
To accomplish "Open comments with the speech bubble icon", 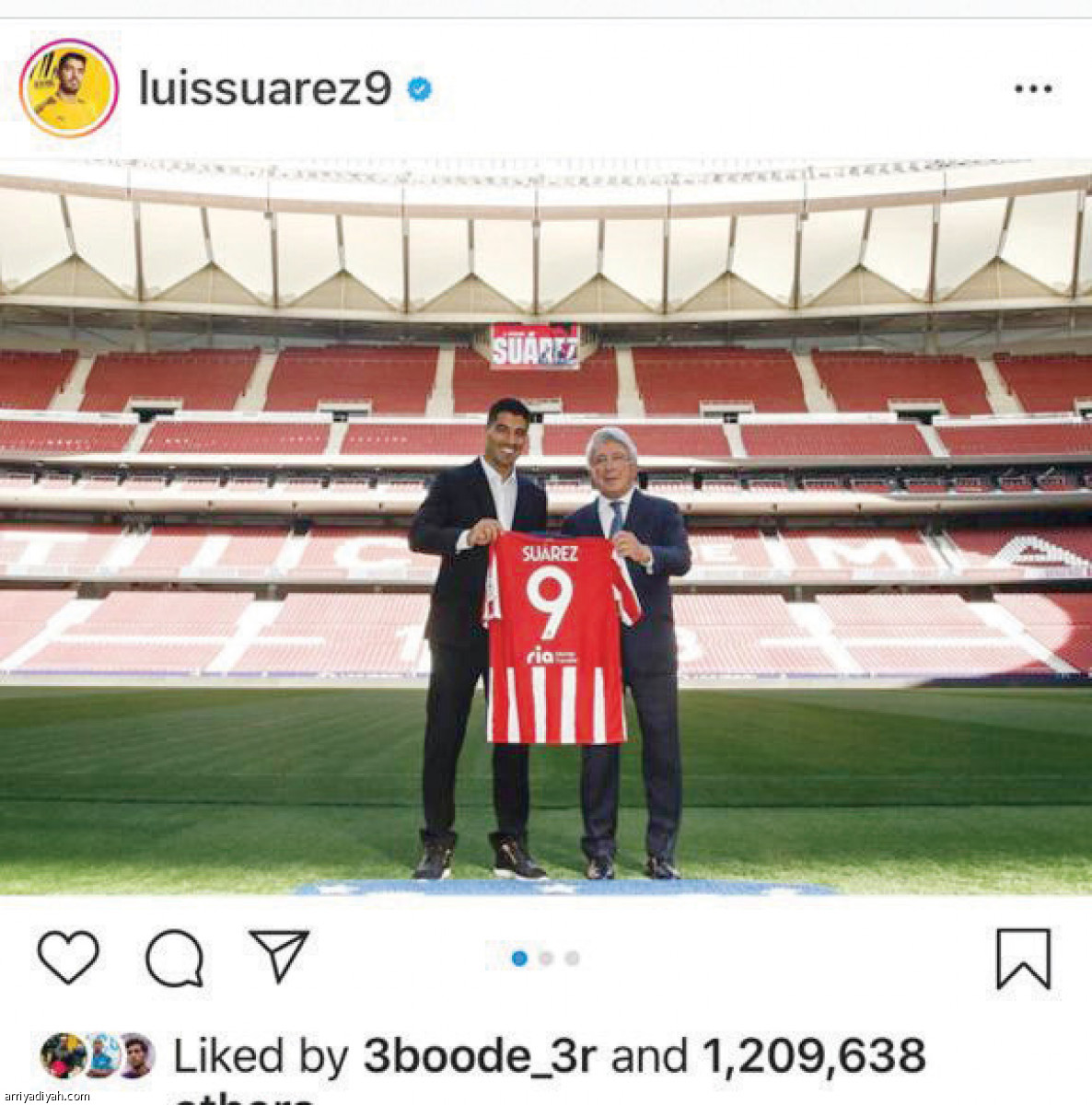I will (174, 958).
